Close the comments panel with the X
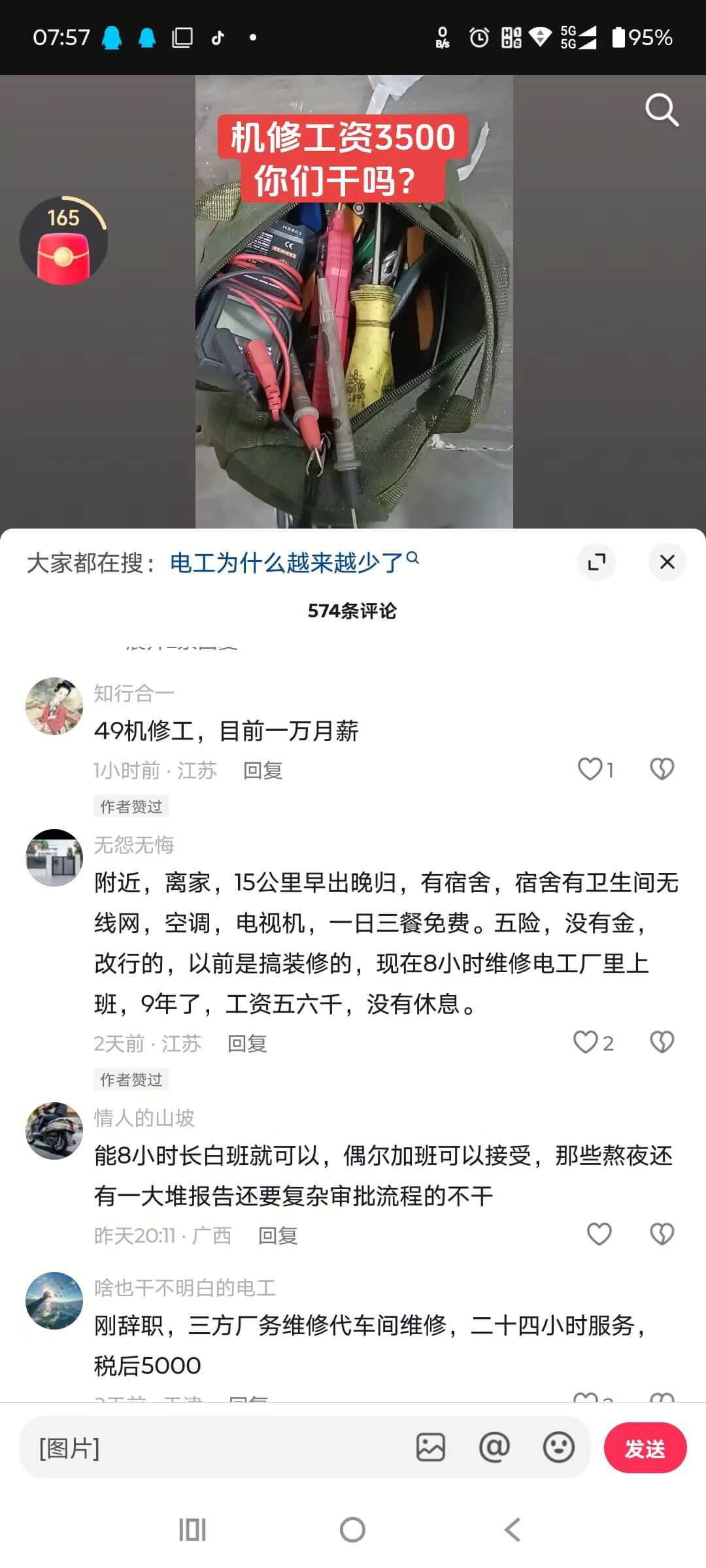Image resolution: width=706 pixels, height=1568 pixels. tap(667, 563)
